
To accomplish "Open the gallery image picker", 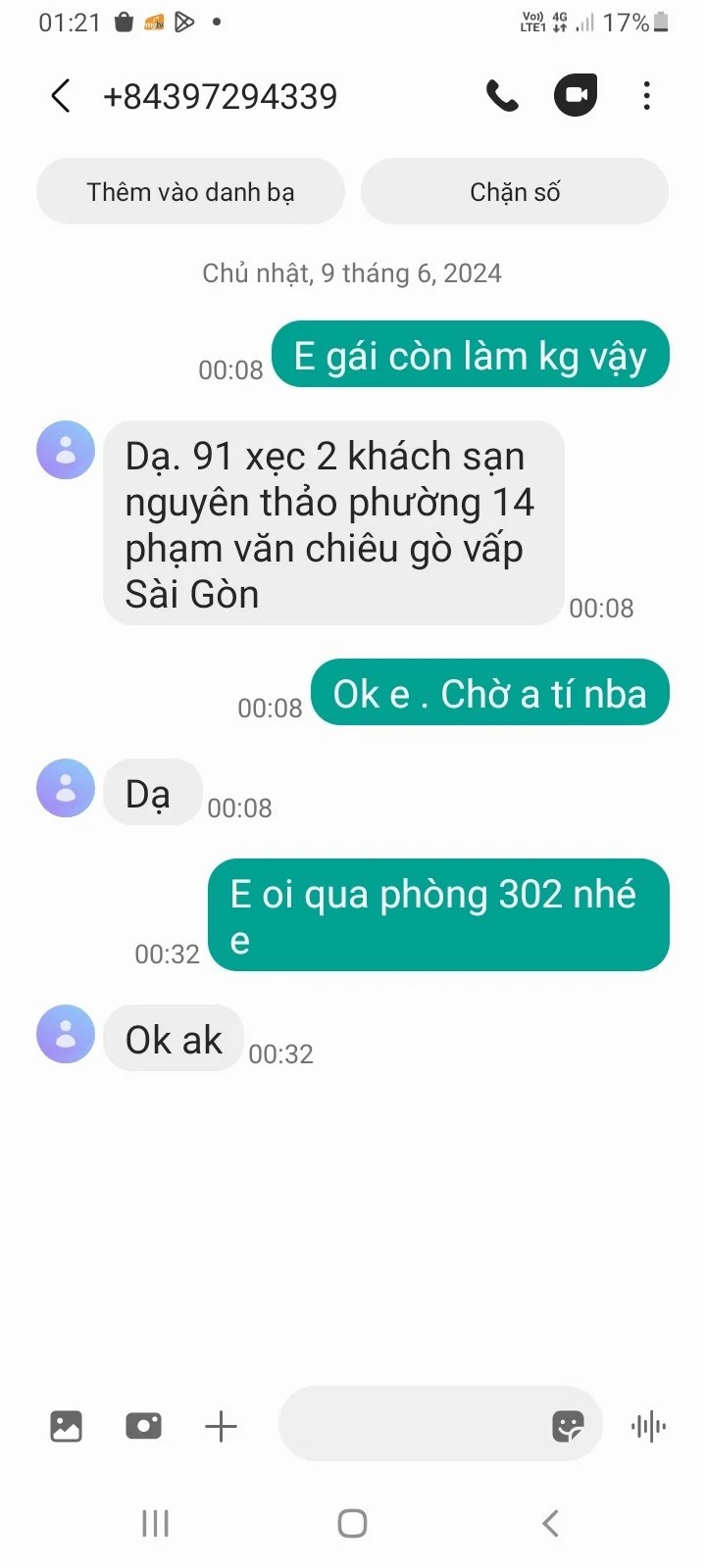I will [x=66, y=1426].
